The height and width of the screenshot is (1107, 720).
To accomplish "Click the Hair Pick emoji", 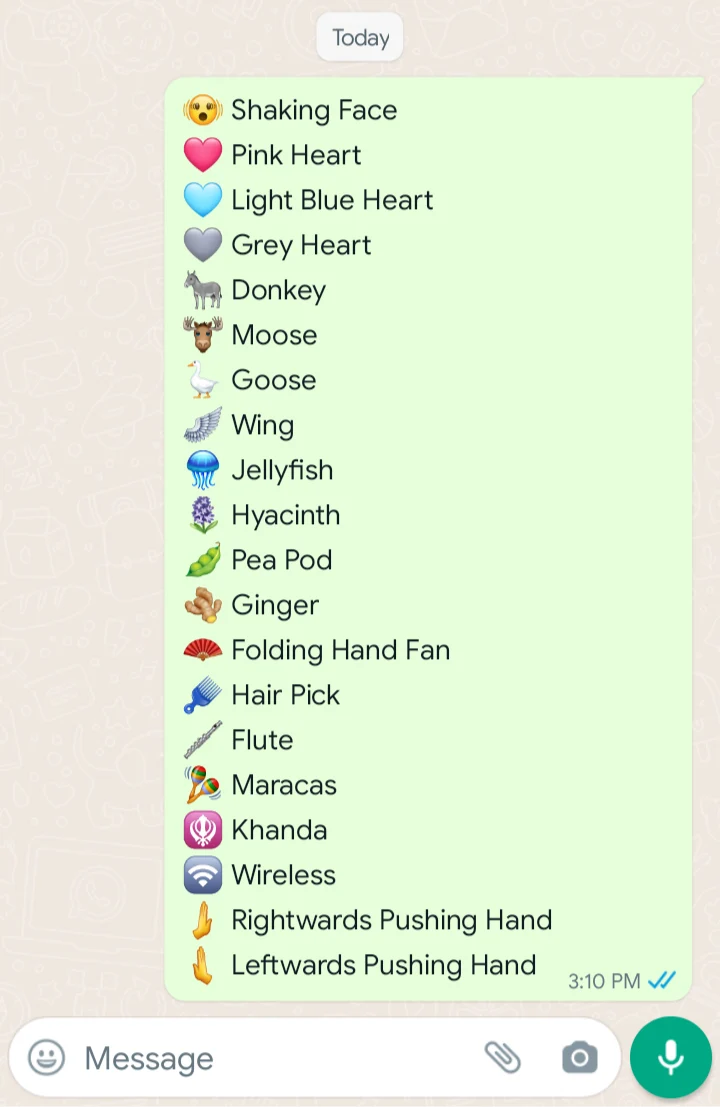I will coord(203,695).
